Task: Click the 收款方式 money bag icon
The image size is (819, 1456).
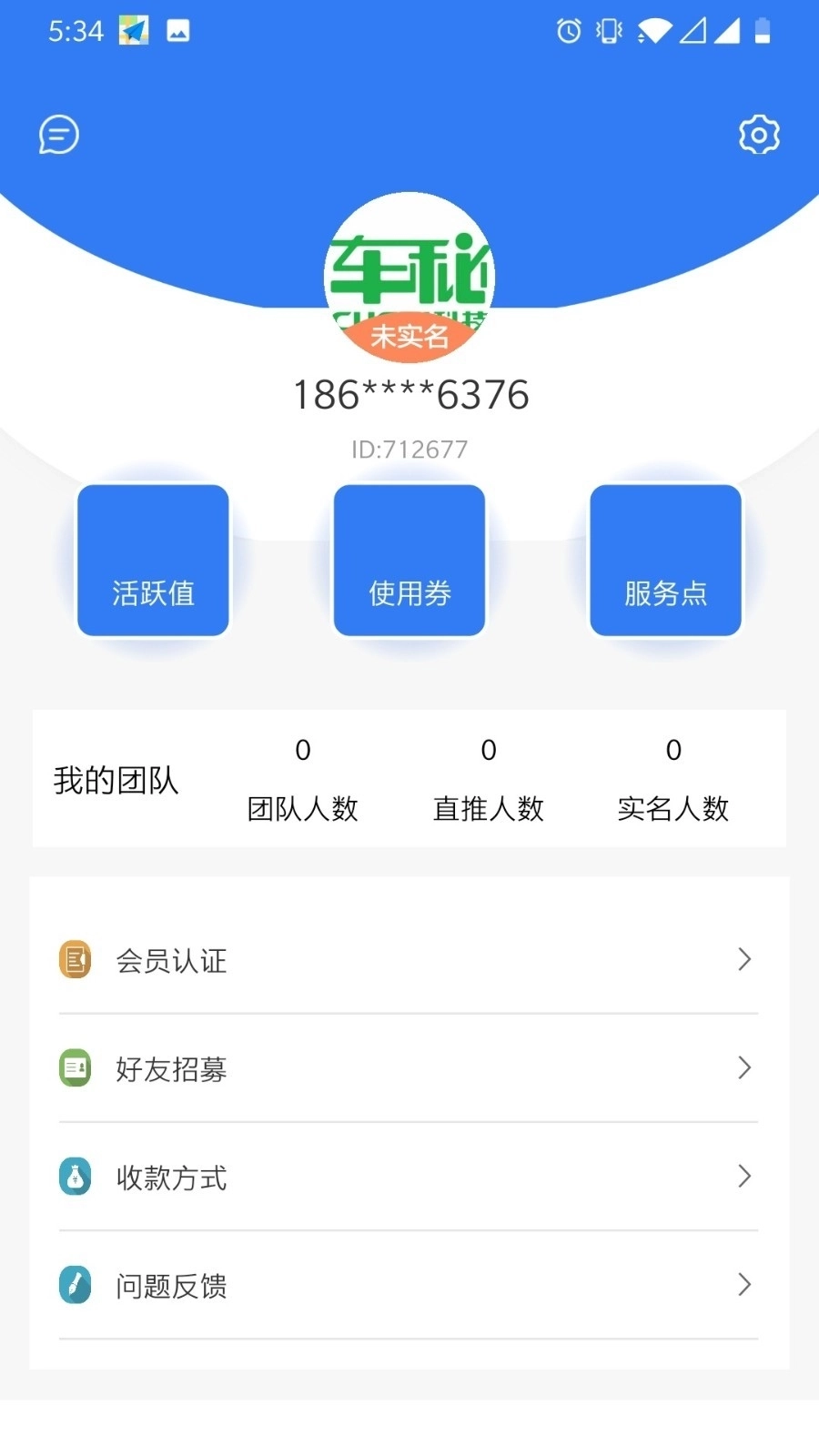Action: coord(74,1176)
